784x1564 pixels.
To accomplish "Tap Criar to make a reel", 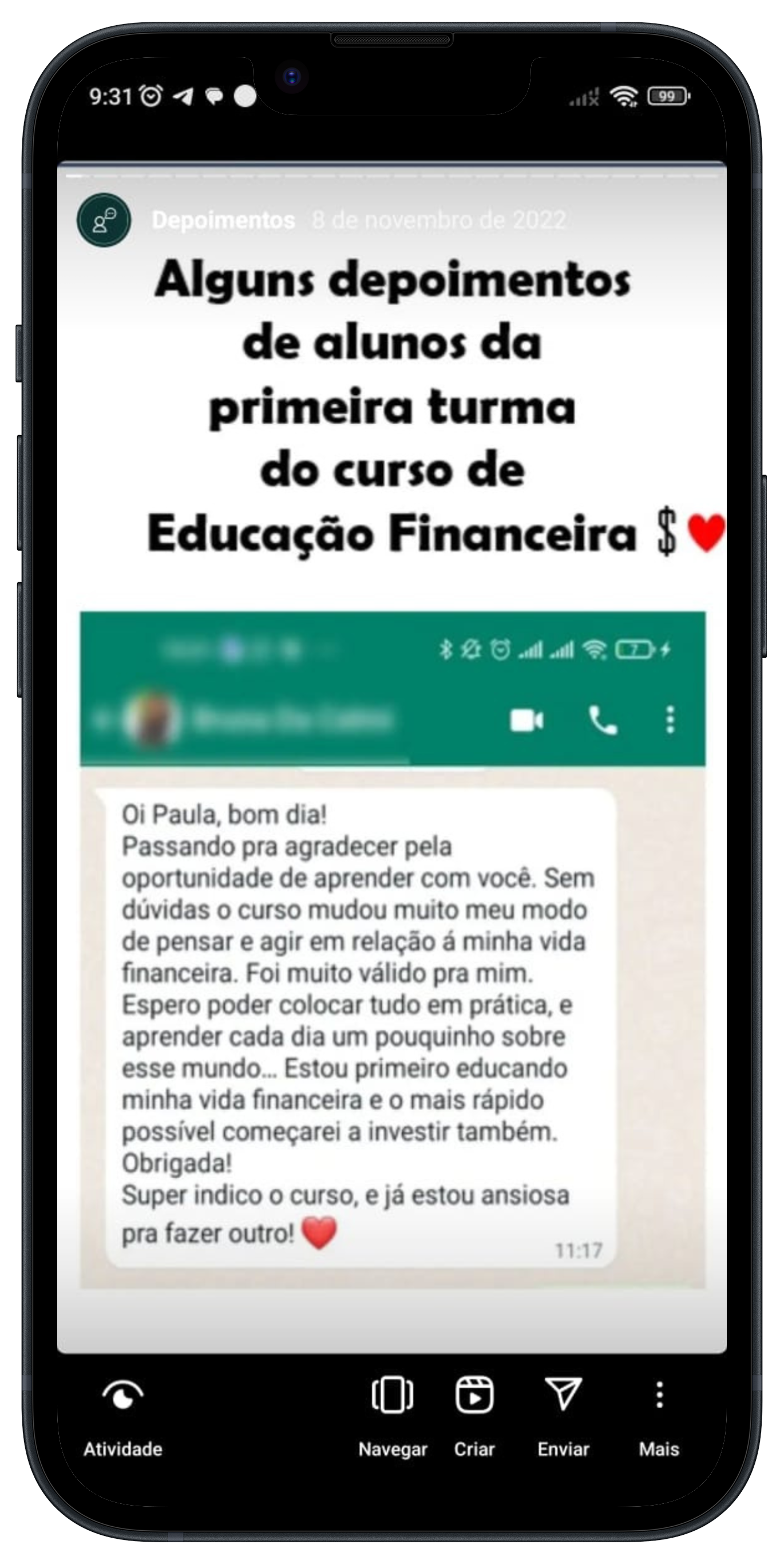I will pos(474,1415).
